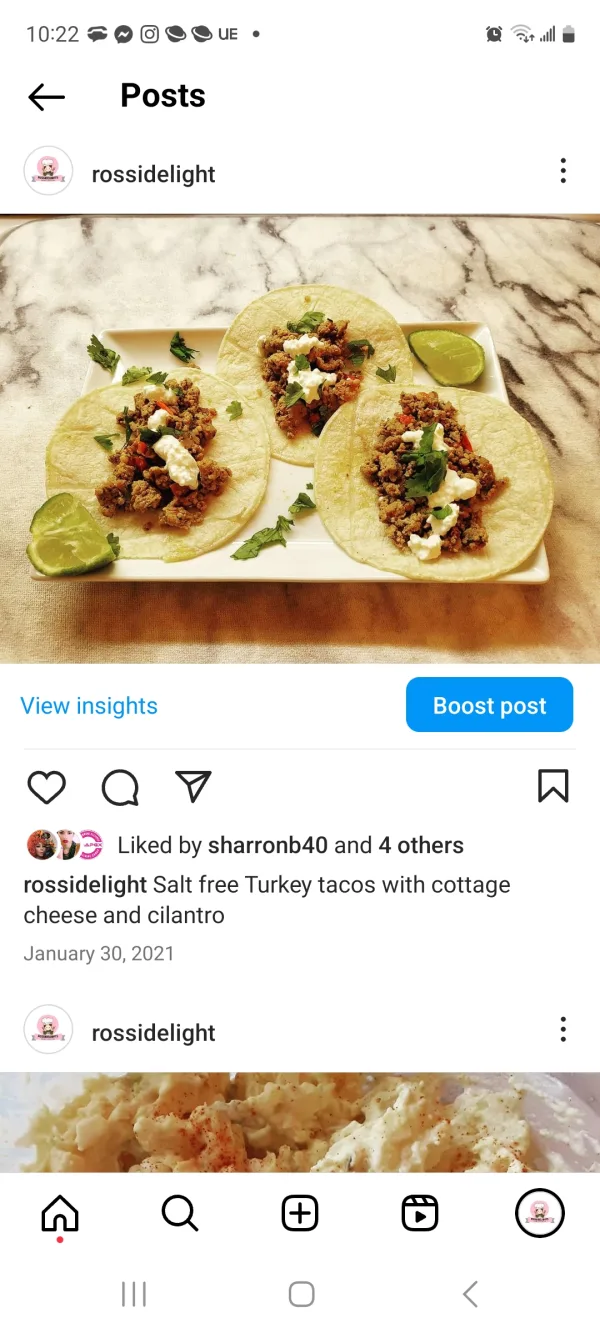
Task: Save the turkey tacos post to bookmarks
Action: 553,786
